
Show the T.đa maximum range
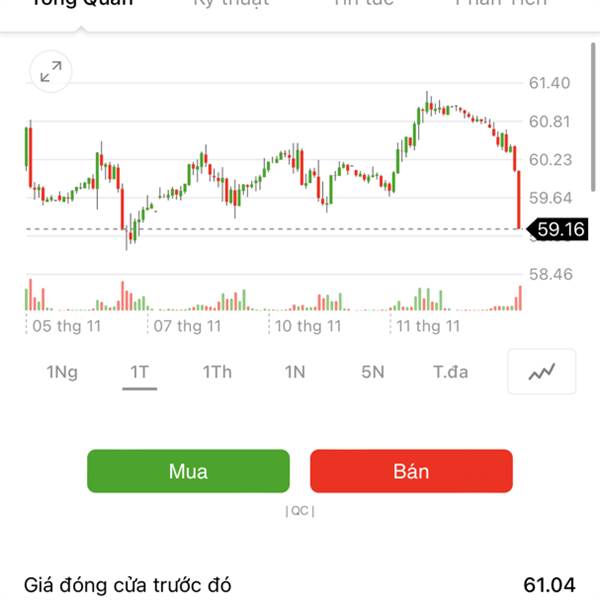(450, 372)
